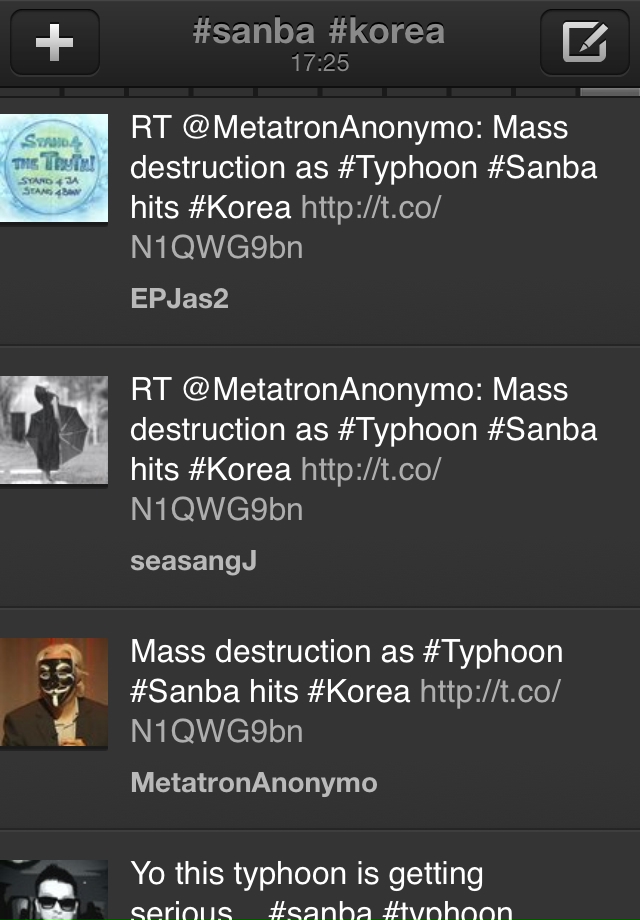
Task: Tap the plus button to add a column
Action: tap(54, 43)
